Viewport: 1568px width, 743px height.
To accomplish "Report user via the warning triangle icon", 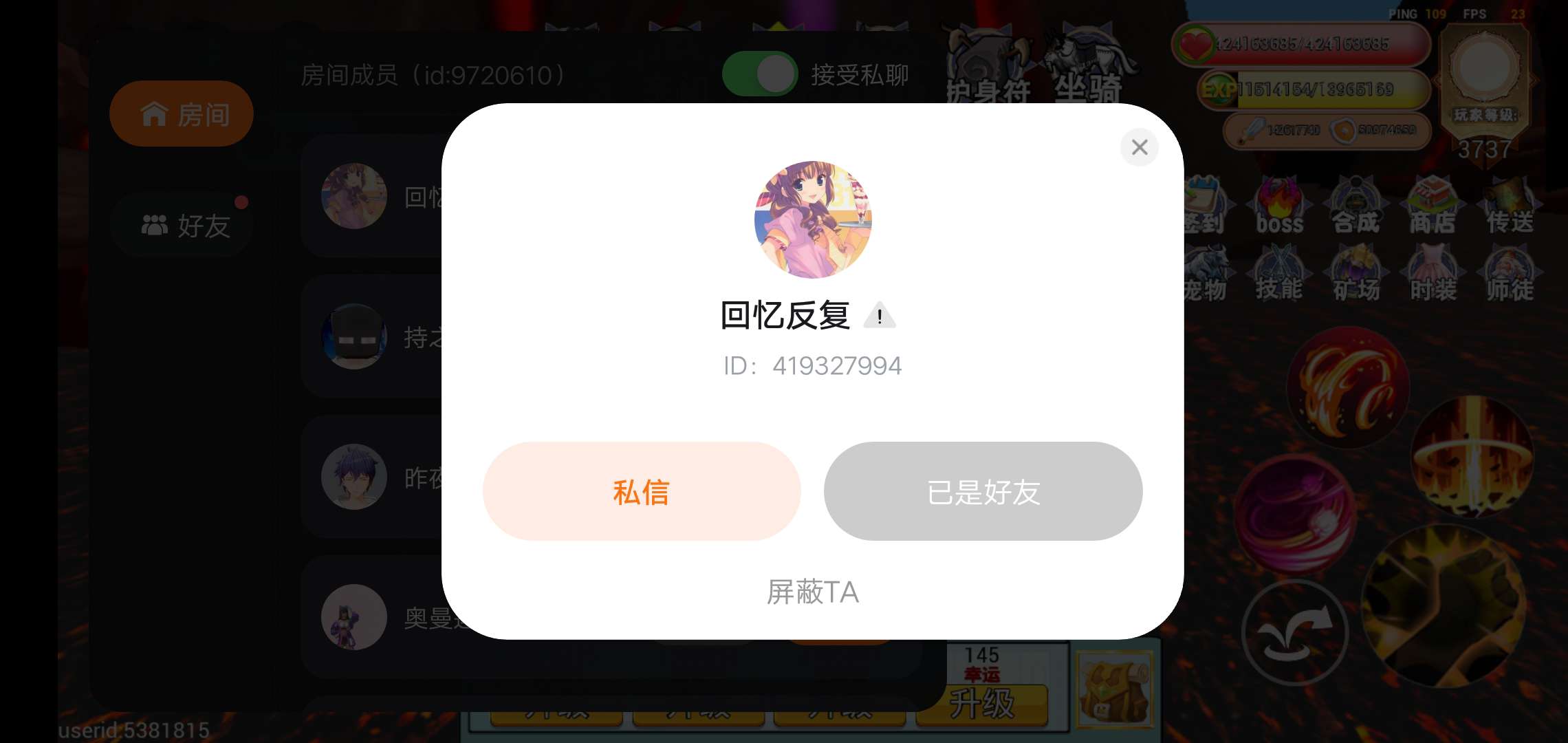I will point(879,316).
